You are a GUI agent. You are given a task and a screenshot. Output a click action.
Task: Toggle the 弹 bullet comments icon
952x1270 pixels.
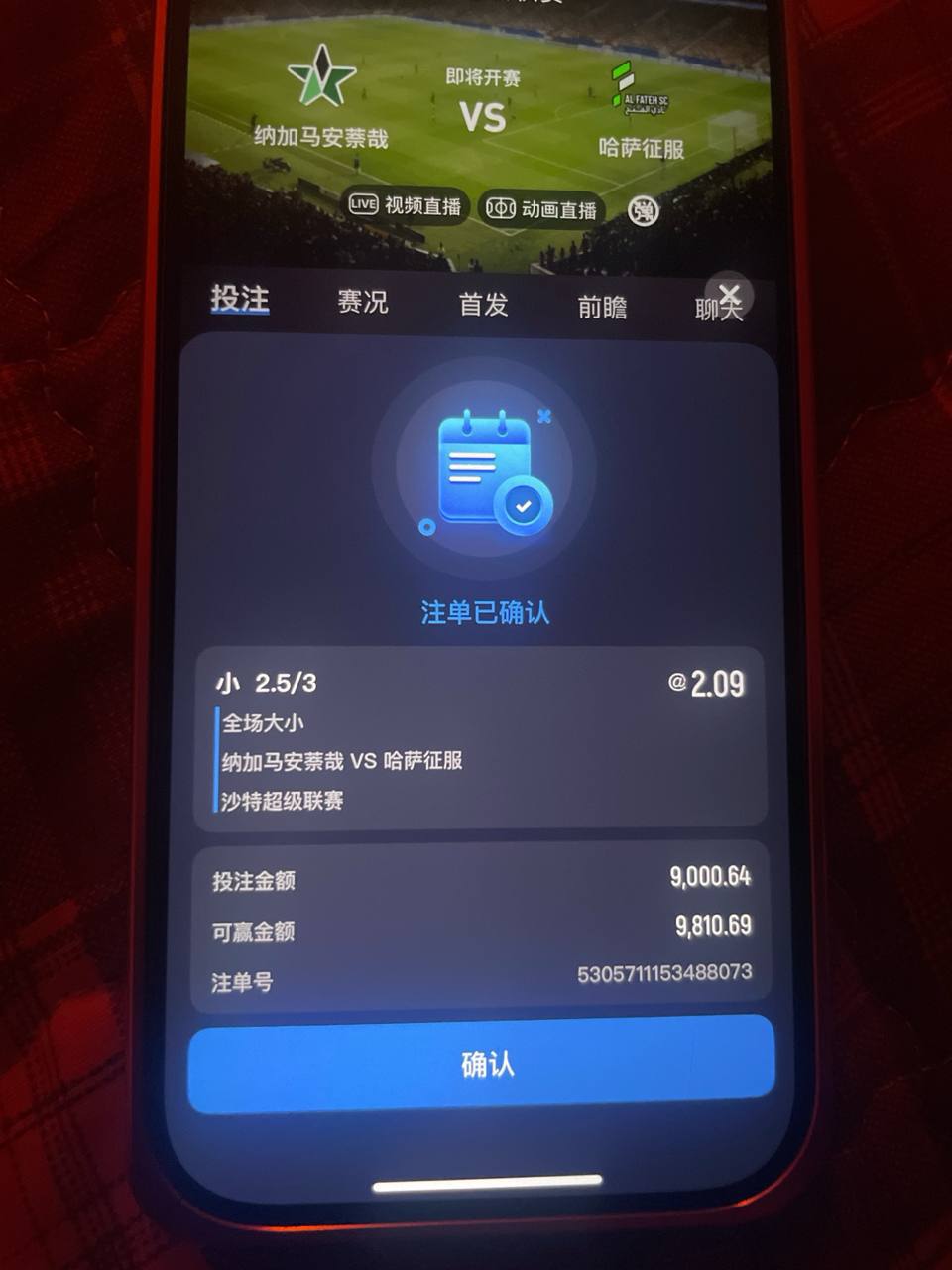coord(644,210)
